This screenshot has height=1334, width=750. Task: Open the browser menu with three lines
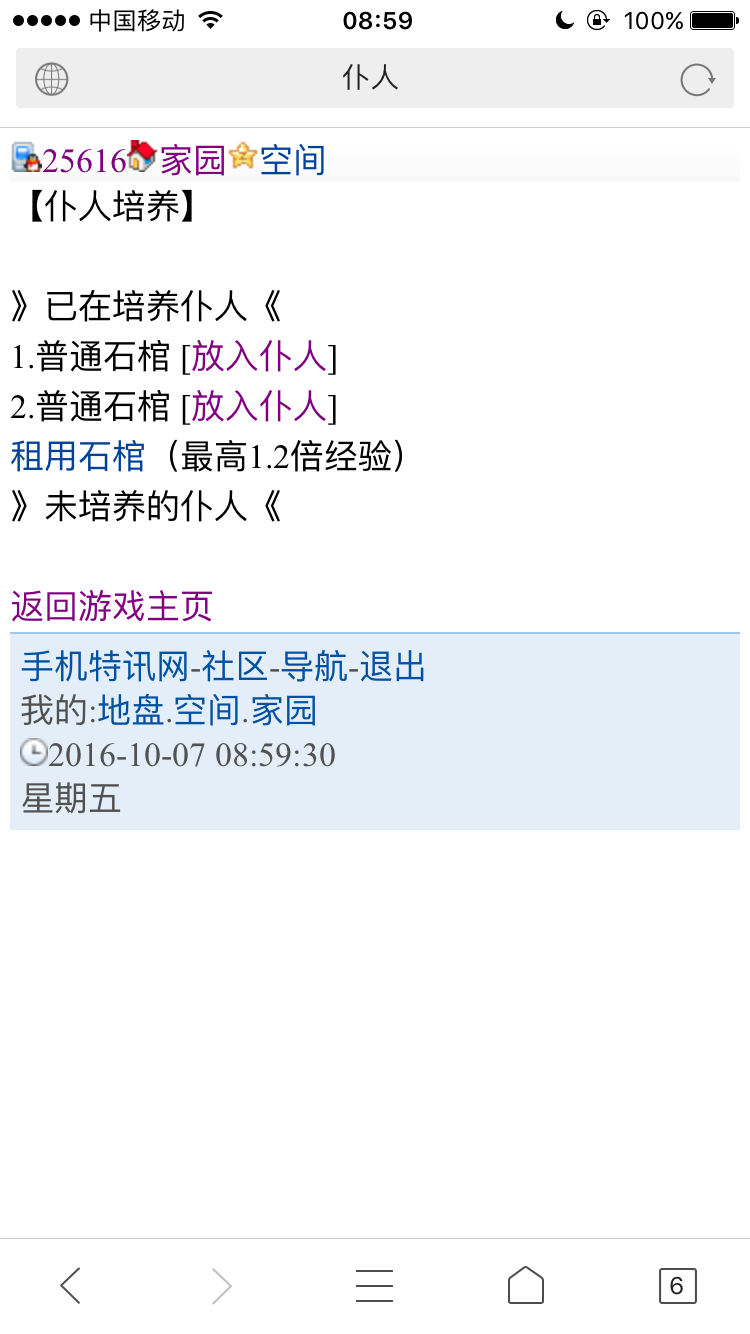pos(374,1285)
